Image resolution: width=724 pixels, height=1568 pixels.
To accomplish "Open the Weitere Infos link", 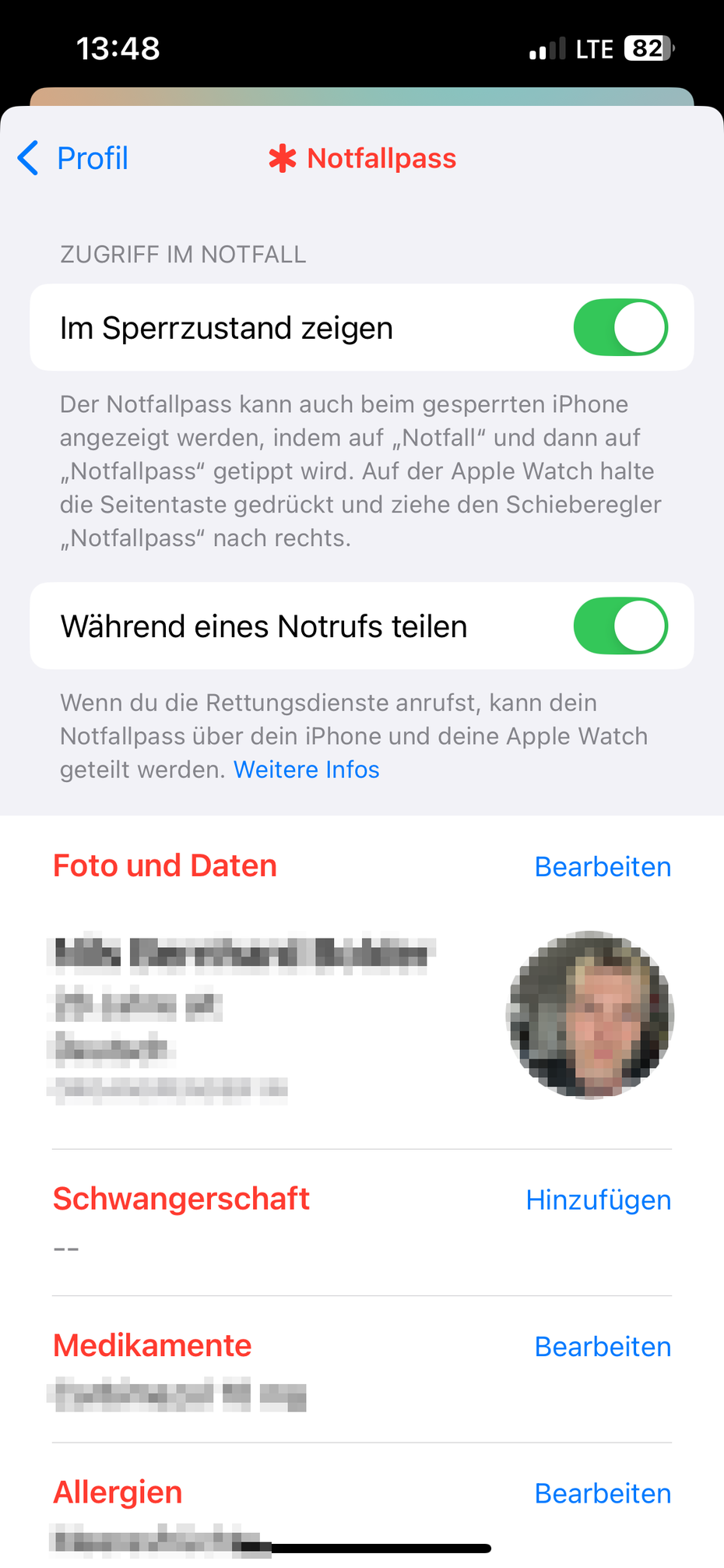I will (307, 770).
